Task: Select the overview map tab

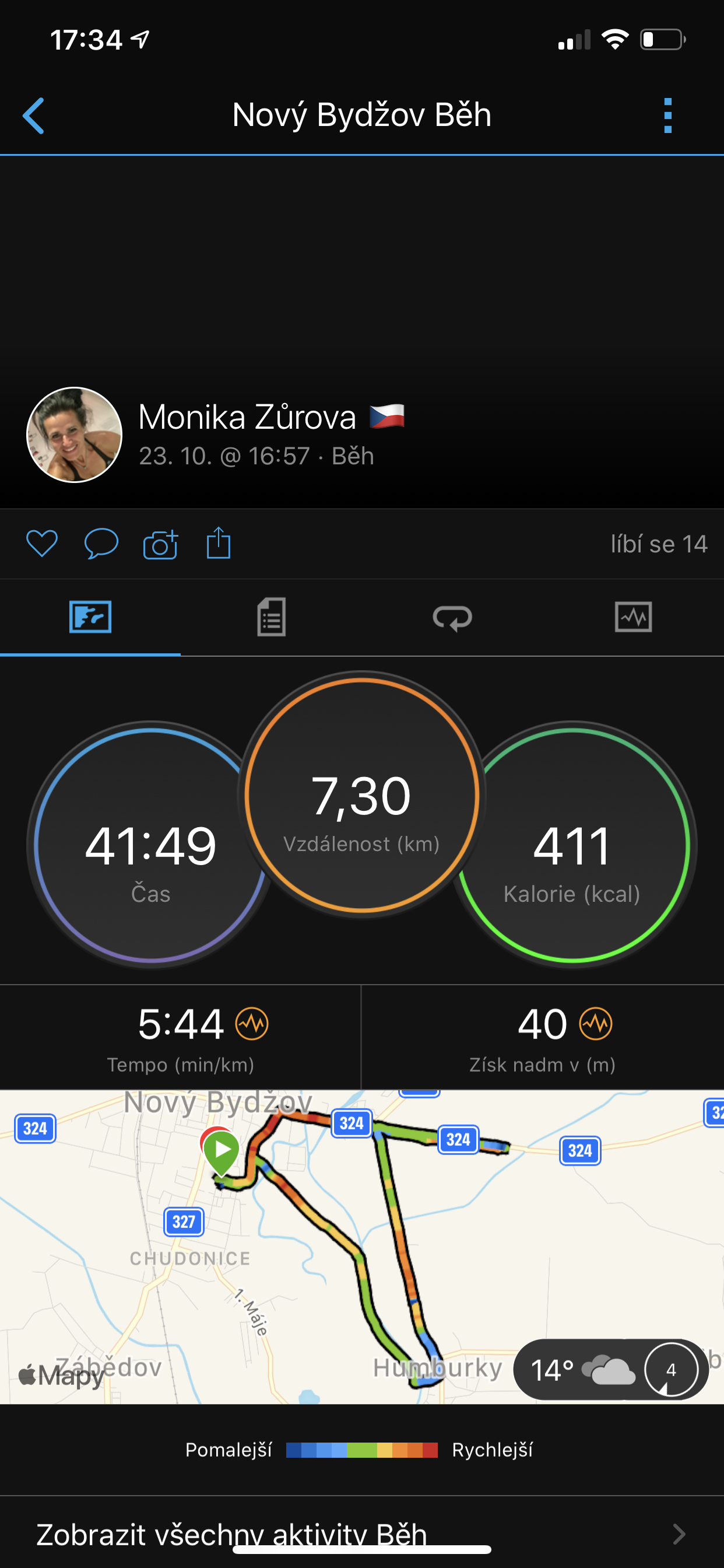Action: [90, 617]
